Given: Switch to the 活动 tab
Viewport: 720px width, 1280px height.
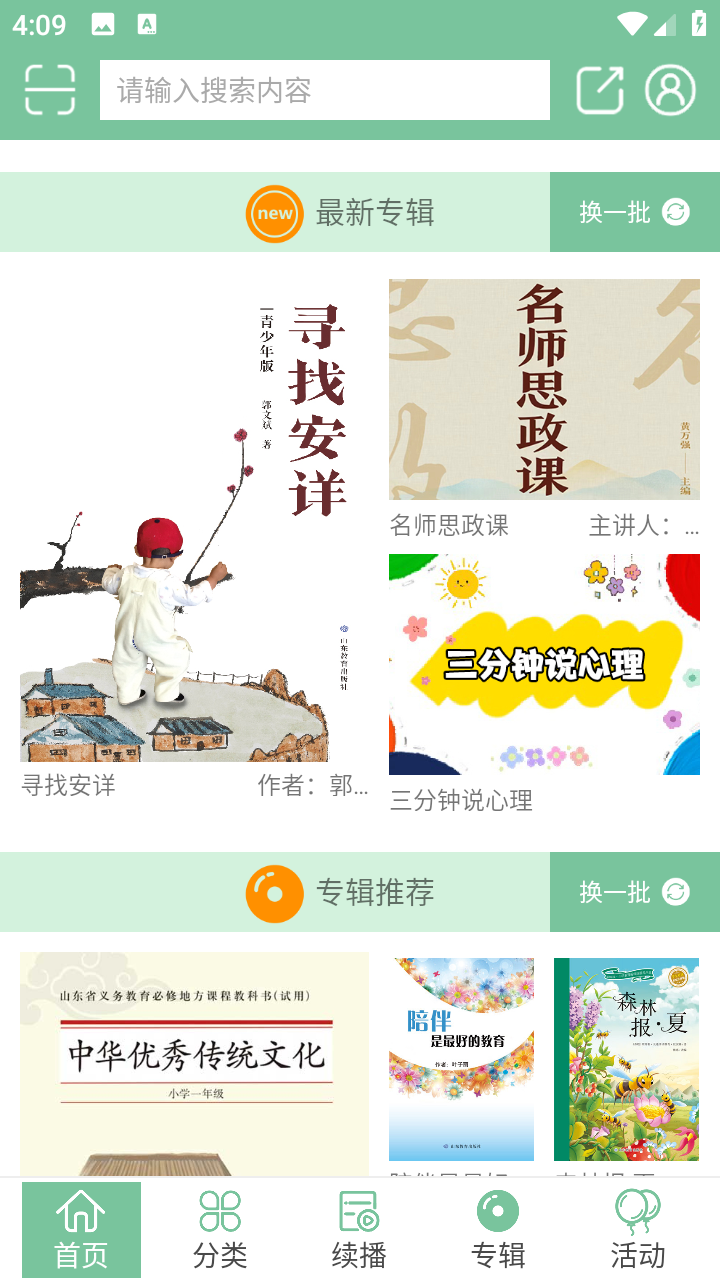Looking at the screenshot, I should coord(637,1230).
